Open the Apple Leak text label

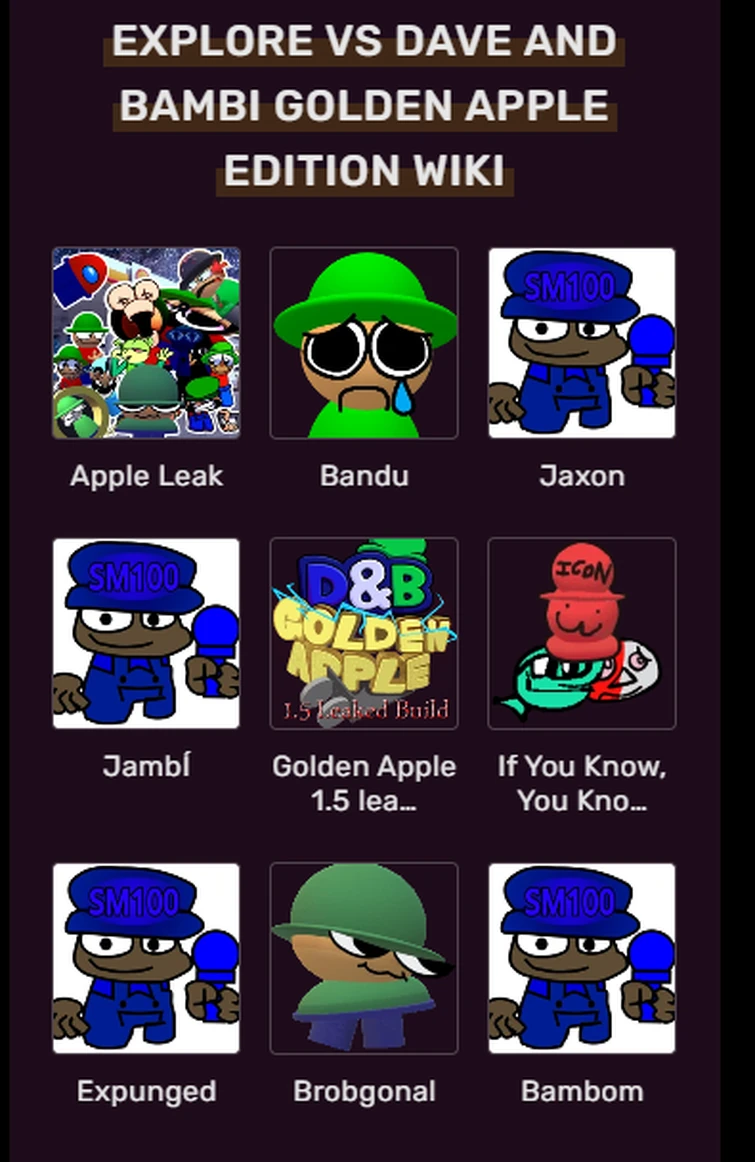pyautogui.click(x=146, y=476)
